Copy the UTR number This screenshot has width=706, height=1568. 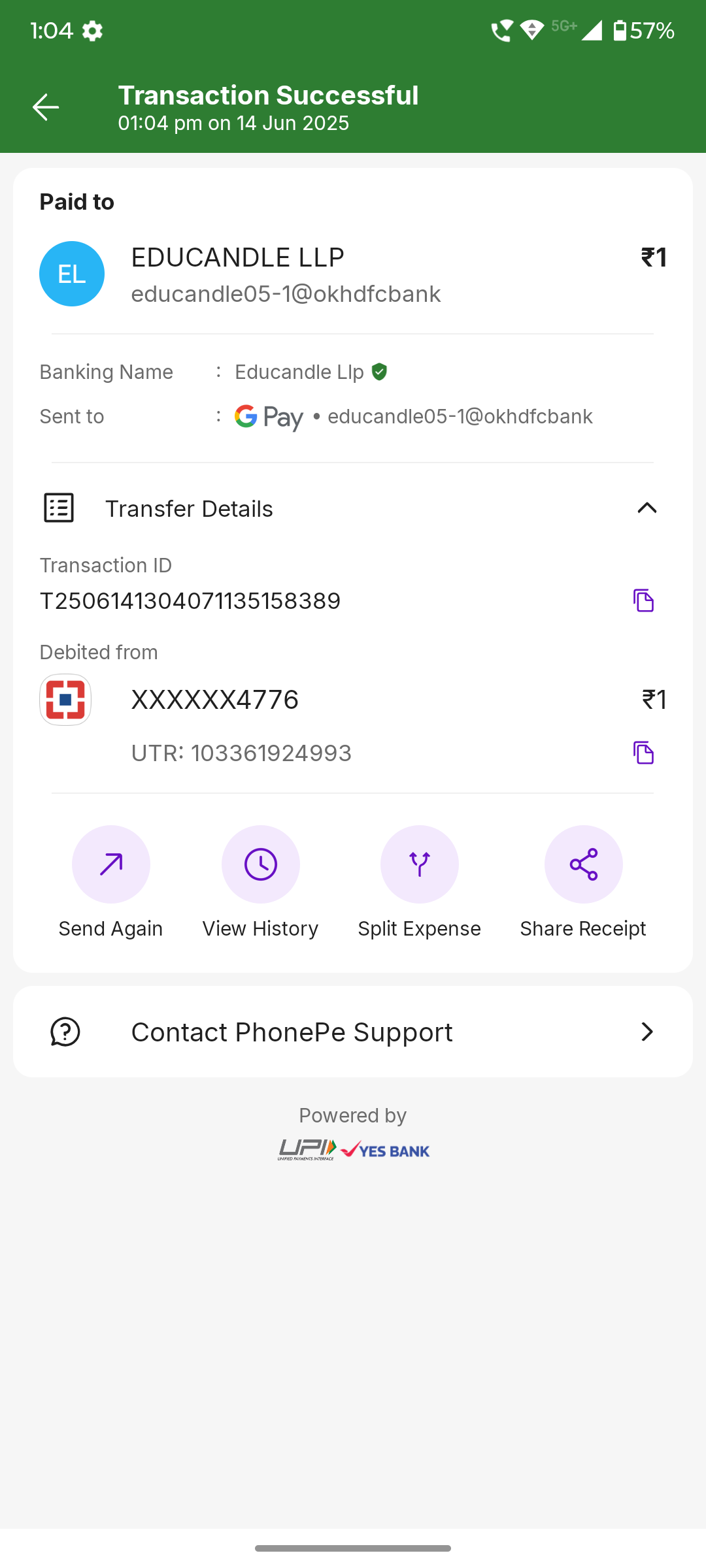[x=643, y=753]
